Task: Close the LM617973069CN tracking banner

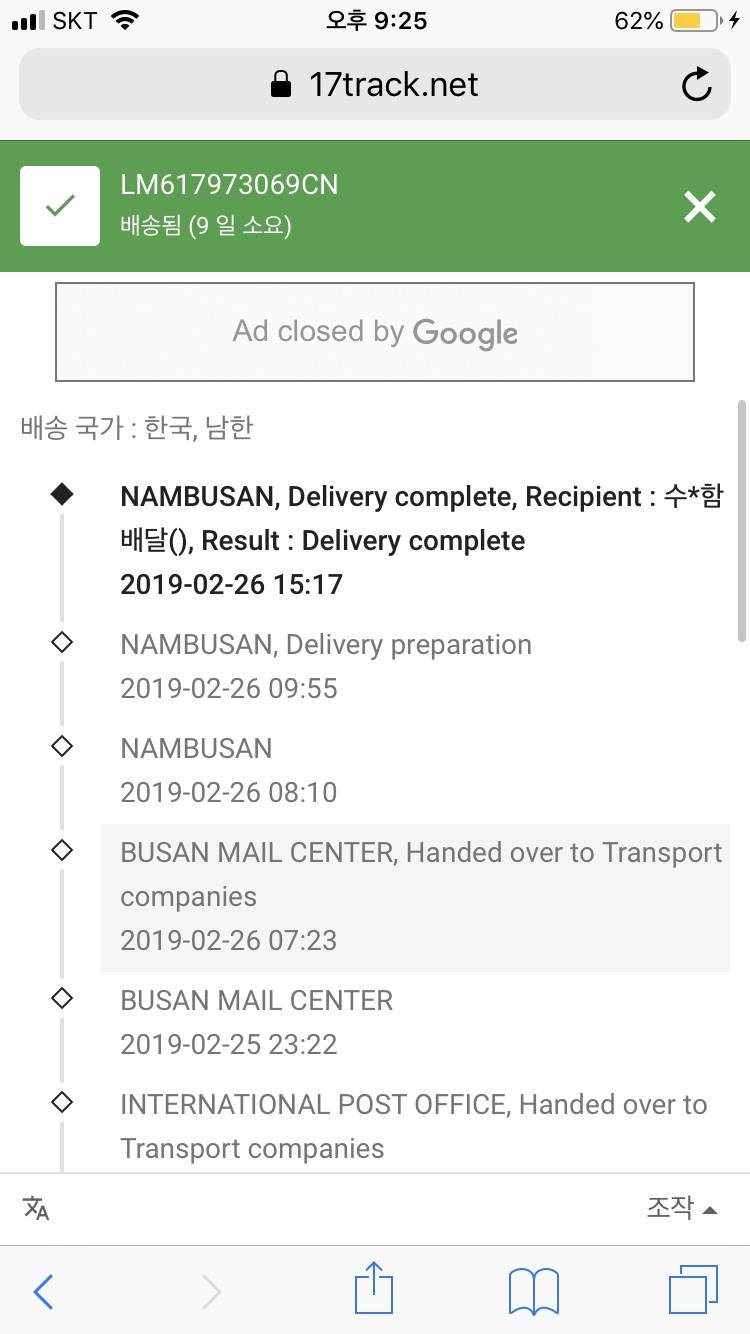Action: [699, 206]
